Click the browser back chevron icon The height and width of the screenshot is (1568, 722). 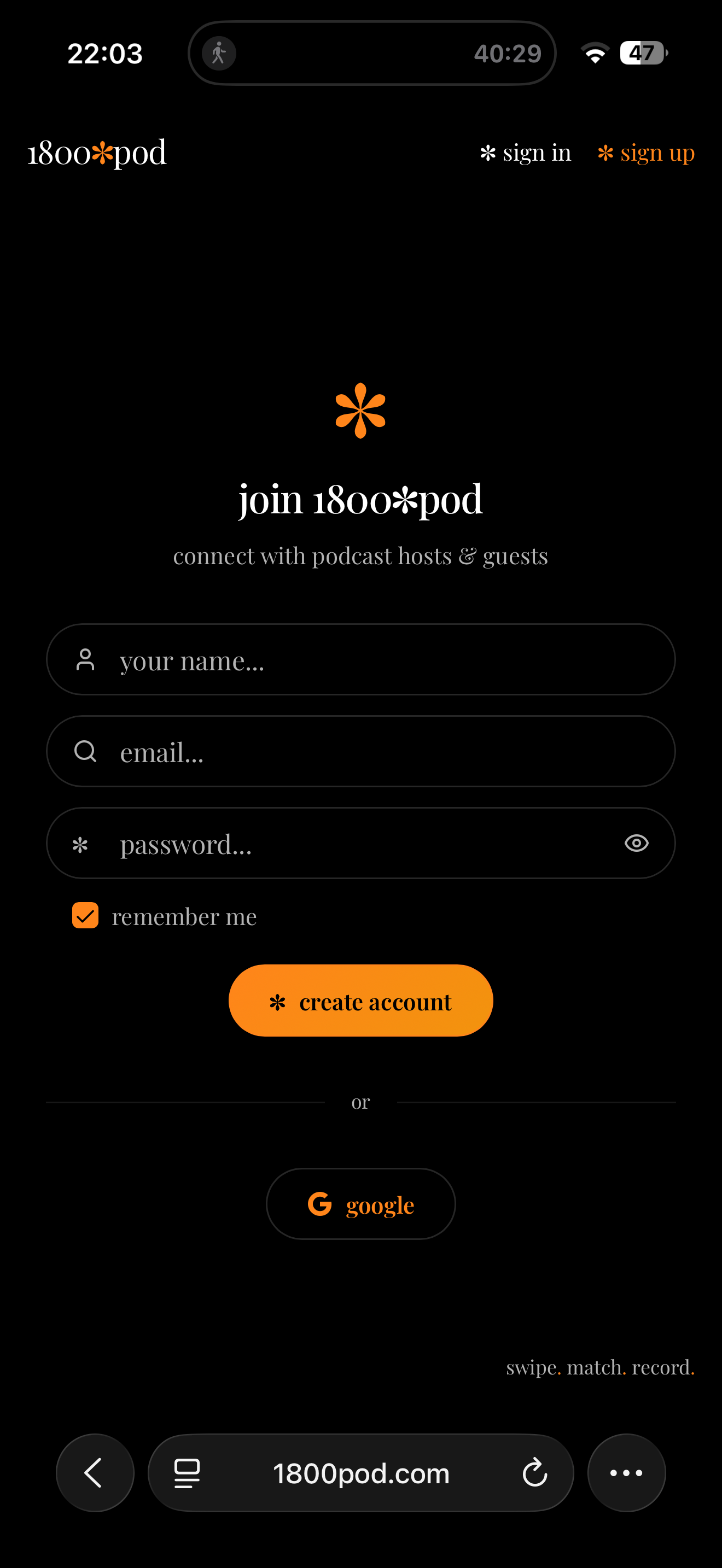[x=95, y=1473]
